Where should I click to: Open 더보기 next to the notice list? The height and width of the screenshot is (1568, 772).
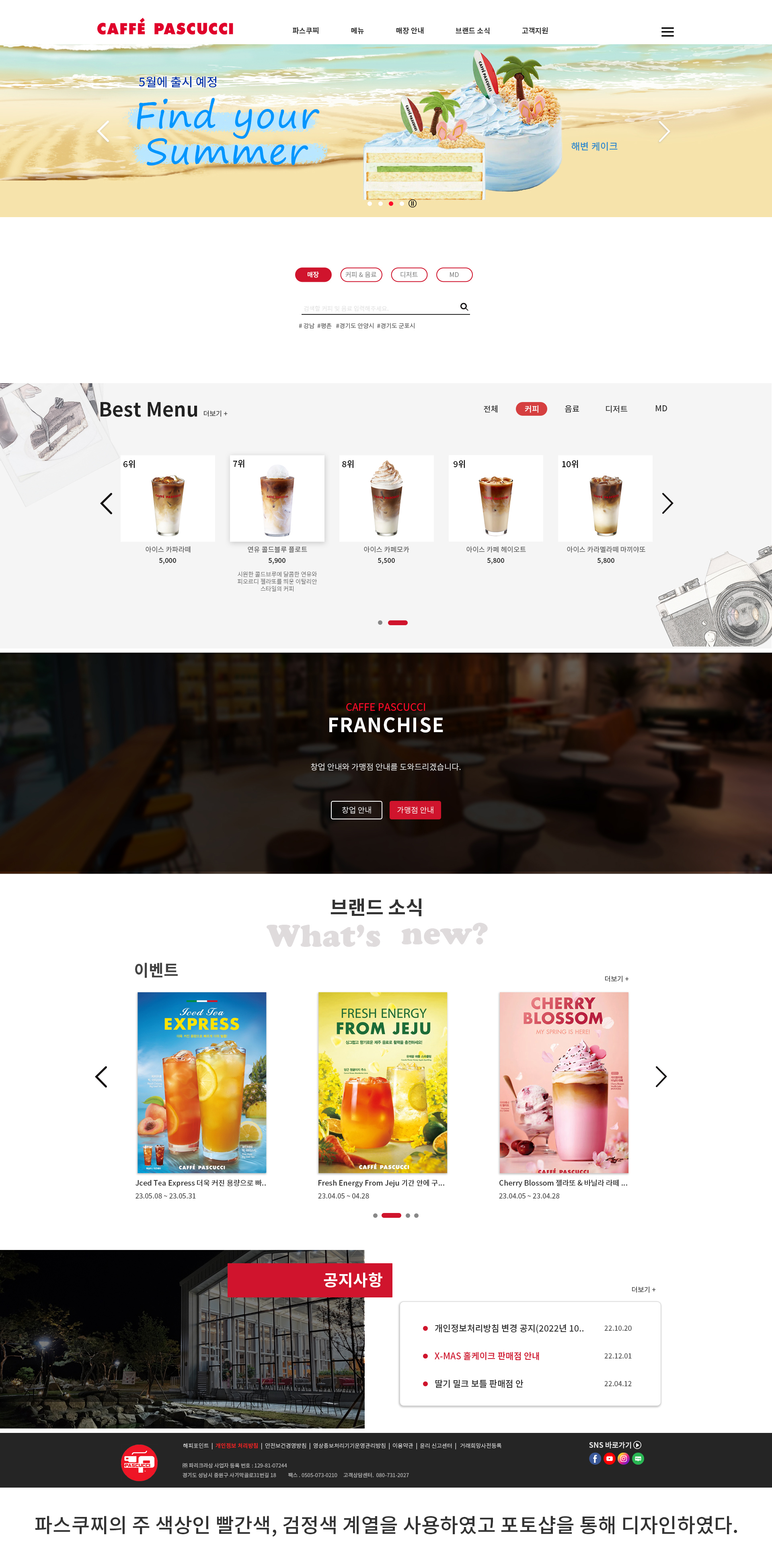point(643,1289)
